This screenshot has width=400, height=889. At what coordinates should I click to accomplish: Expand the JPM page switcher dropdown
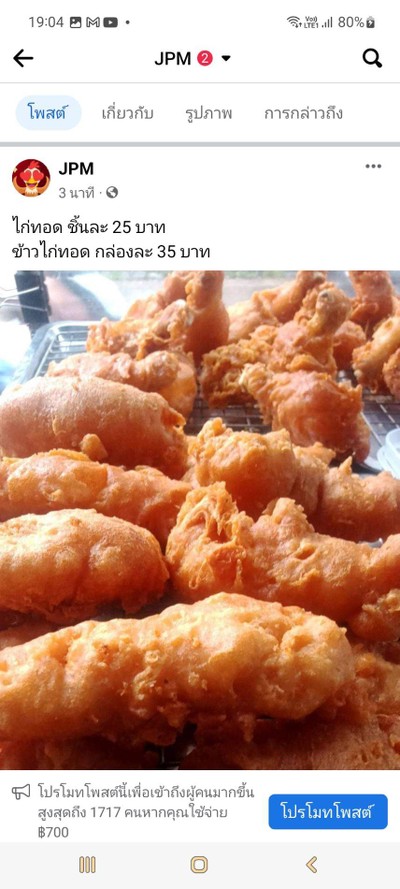point(226,58)
